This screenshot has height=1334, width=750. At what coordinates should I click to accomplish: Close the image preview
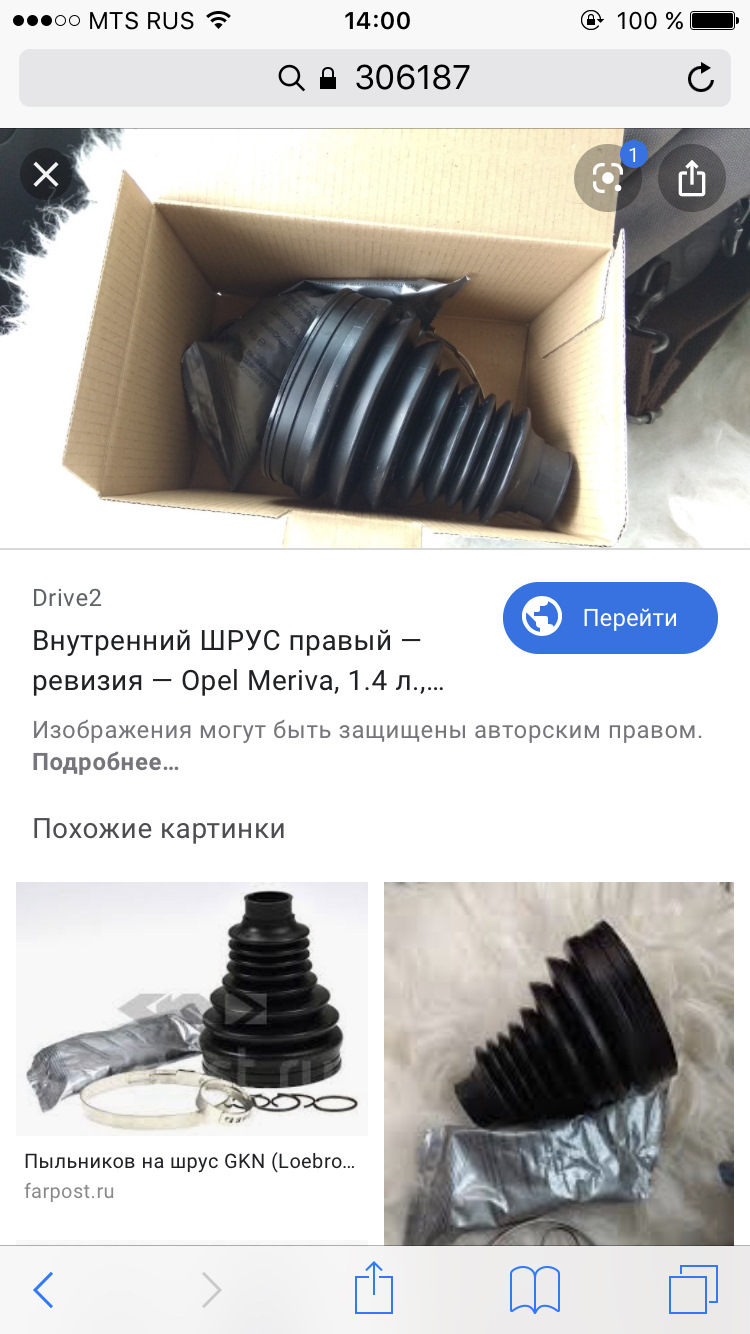tap(46, 176)
